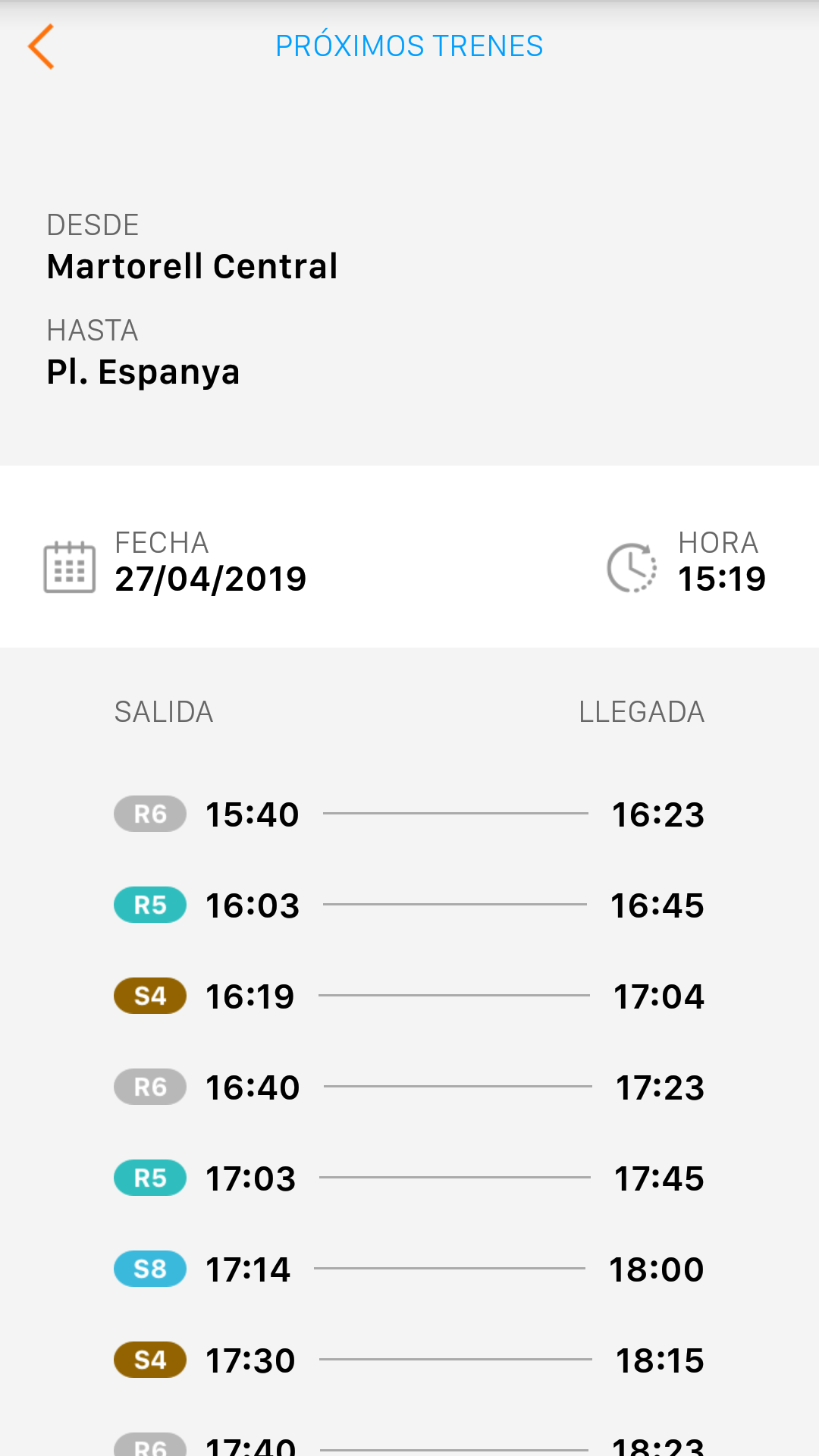Image resolution: width=819 pixels, height=1456 pixels.
Task: Open the R6 train at 16:40
Action: pyautogui.click(x=409, y=1087)
